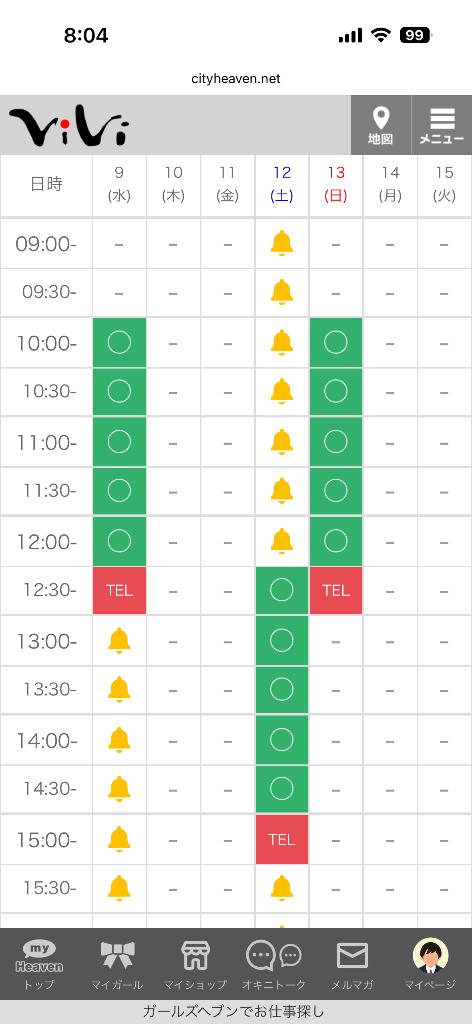Choose the TEL slot at 12:30 on Wednesday 9
Viewport: 472px width, 1024px height.
[x=119, y=590]
